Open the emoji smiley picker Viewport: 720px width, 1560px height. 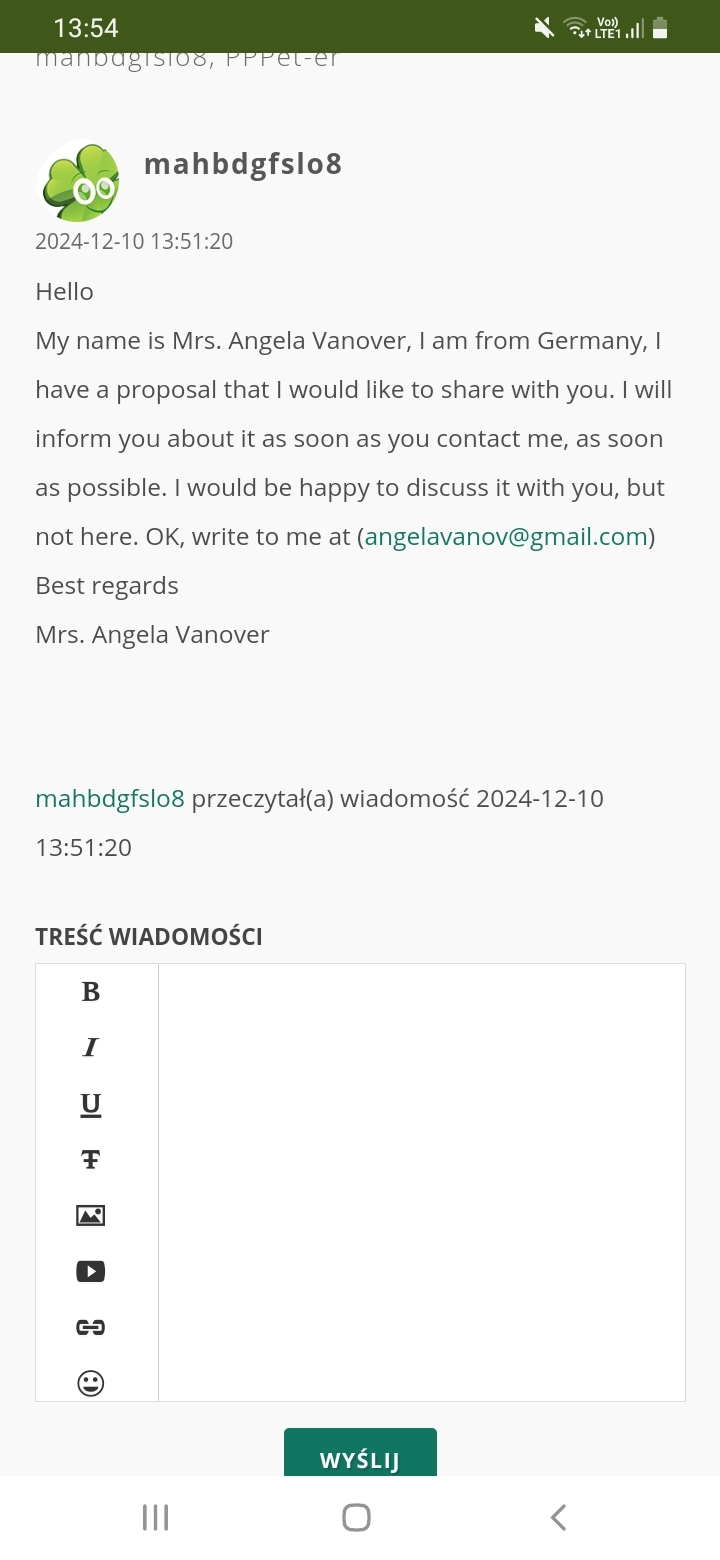click(91, 1384)
